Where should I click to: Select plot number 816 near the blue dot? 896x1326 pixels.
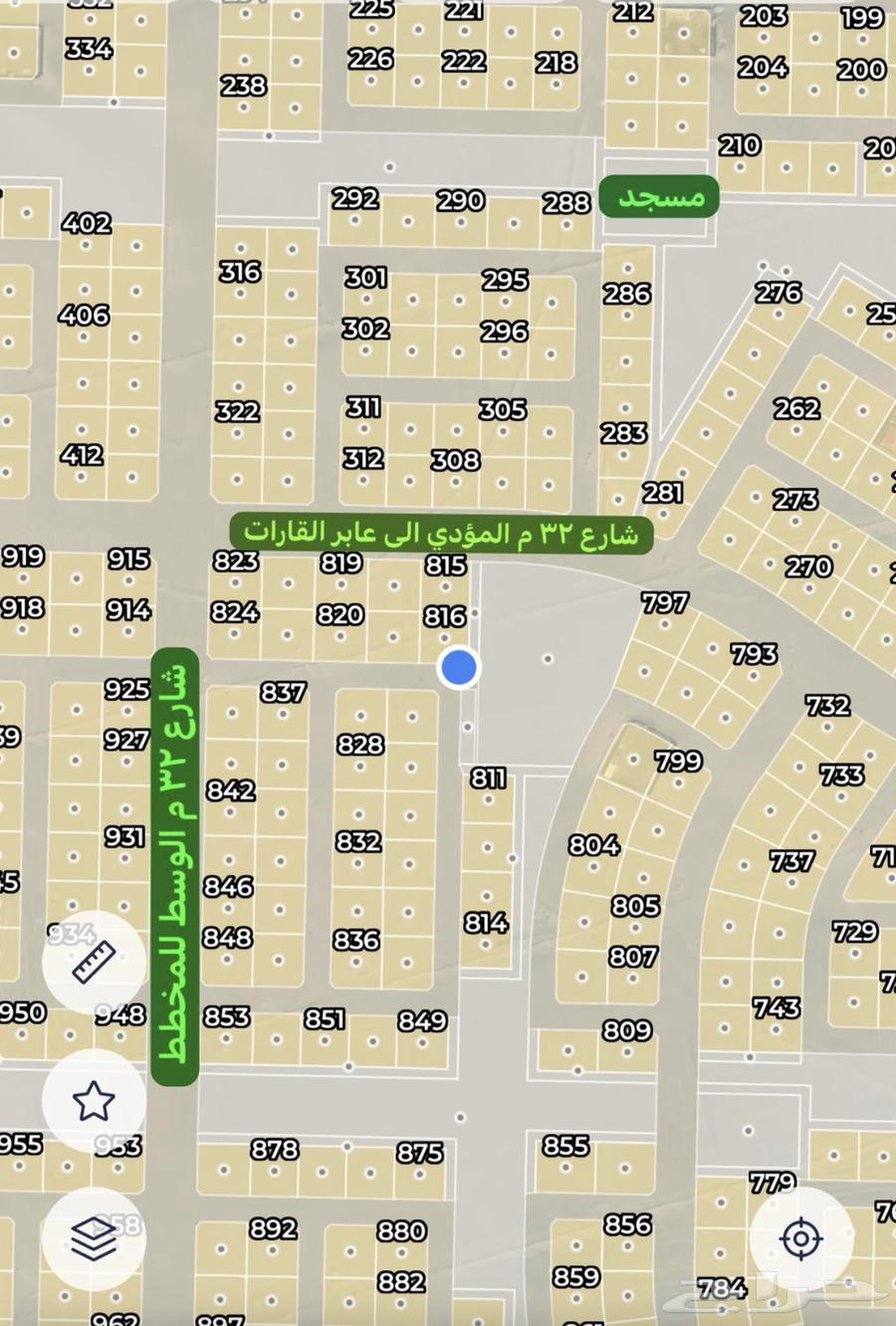point(446,616)
